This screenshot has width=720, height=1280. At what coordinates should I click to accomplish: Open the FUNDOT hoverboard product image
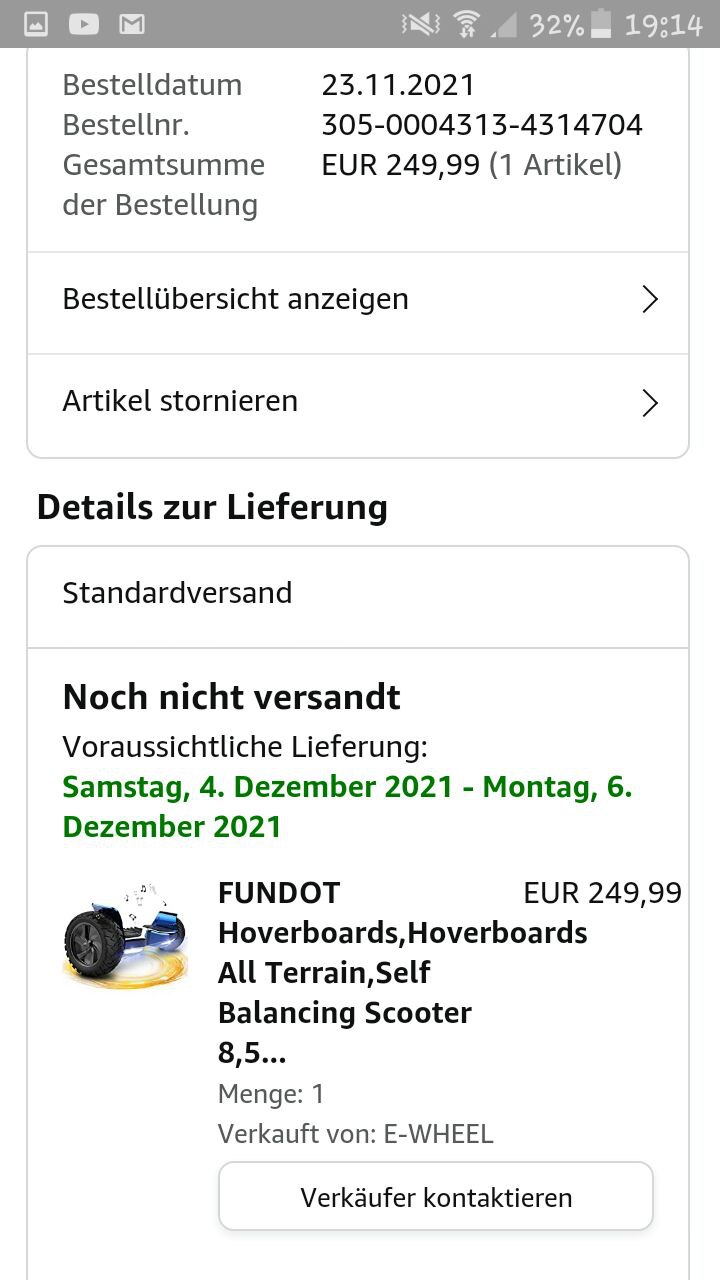pyautogui.click(x=125, y=936)
